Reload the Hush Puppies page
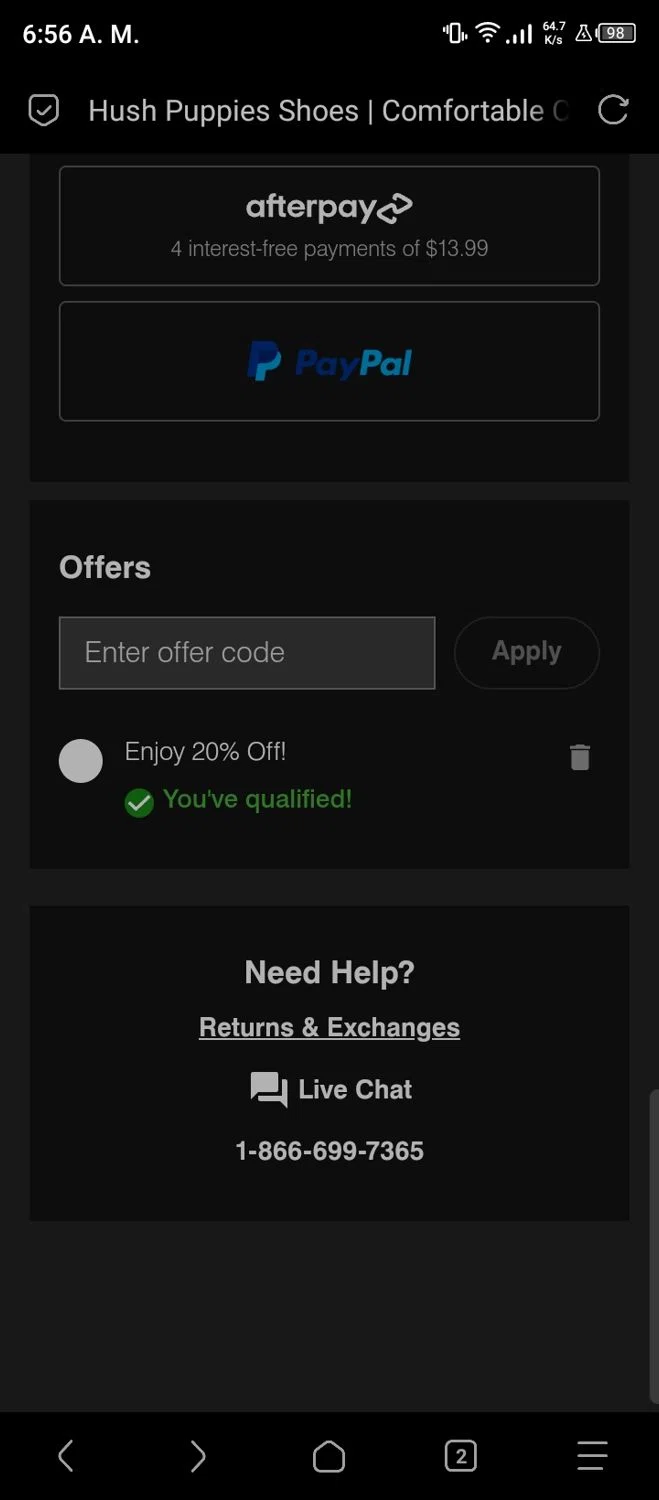This screenshot has width=659, height=1500. coord(613,110)
